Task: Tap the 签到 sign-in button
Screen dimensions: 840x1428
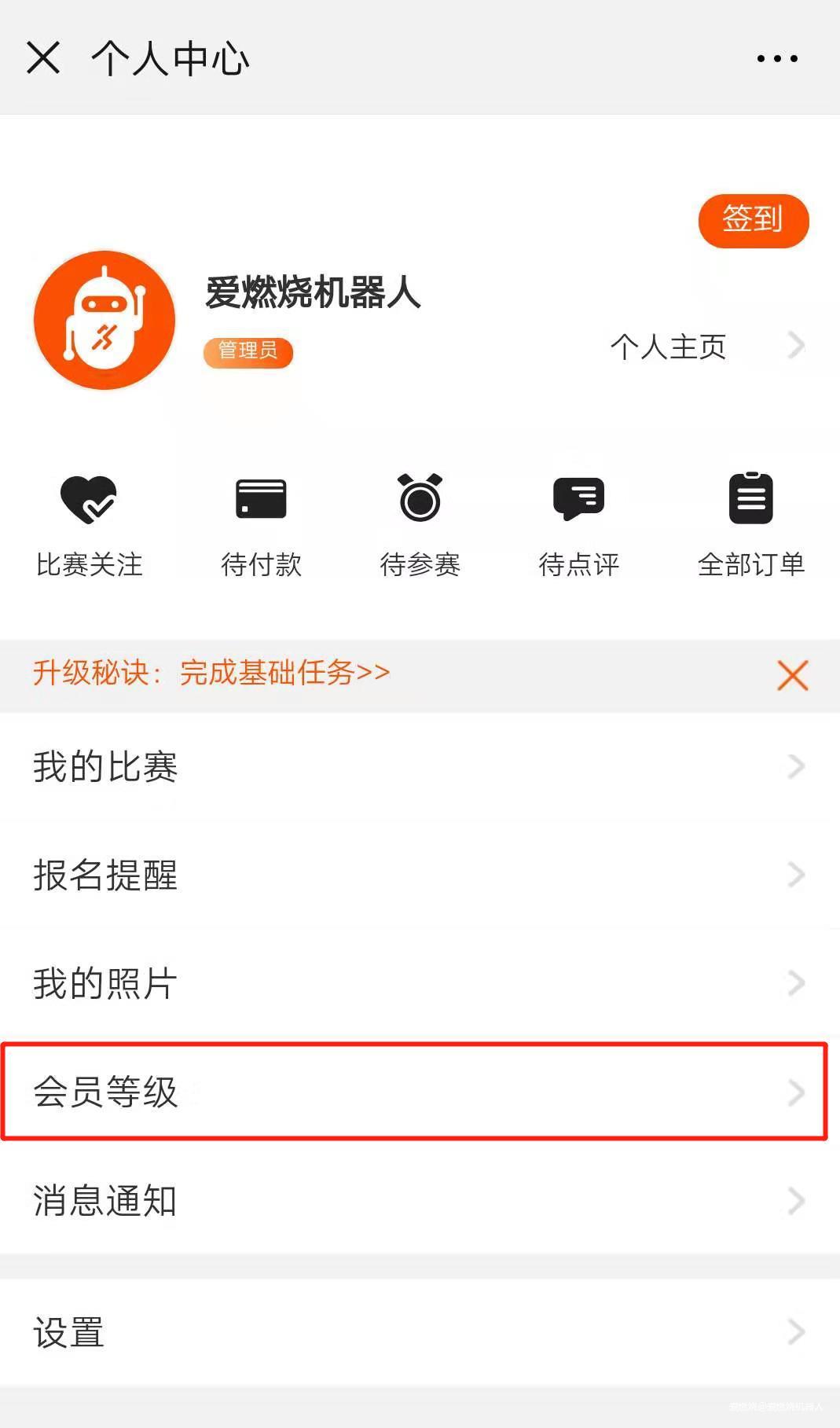Action: pos(753,221)
